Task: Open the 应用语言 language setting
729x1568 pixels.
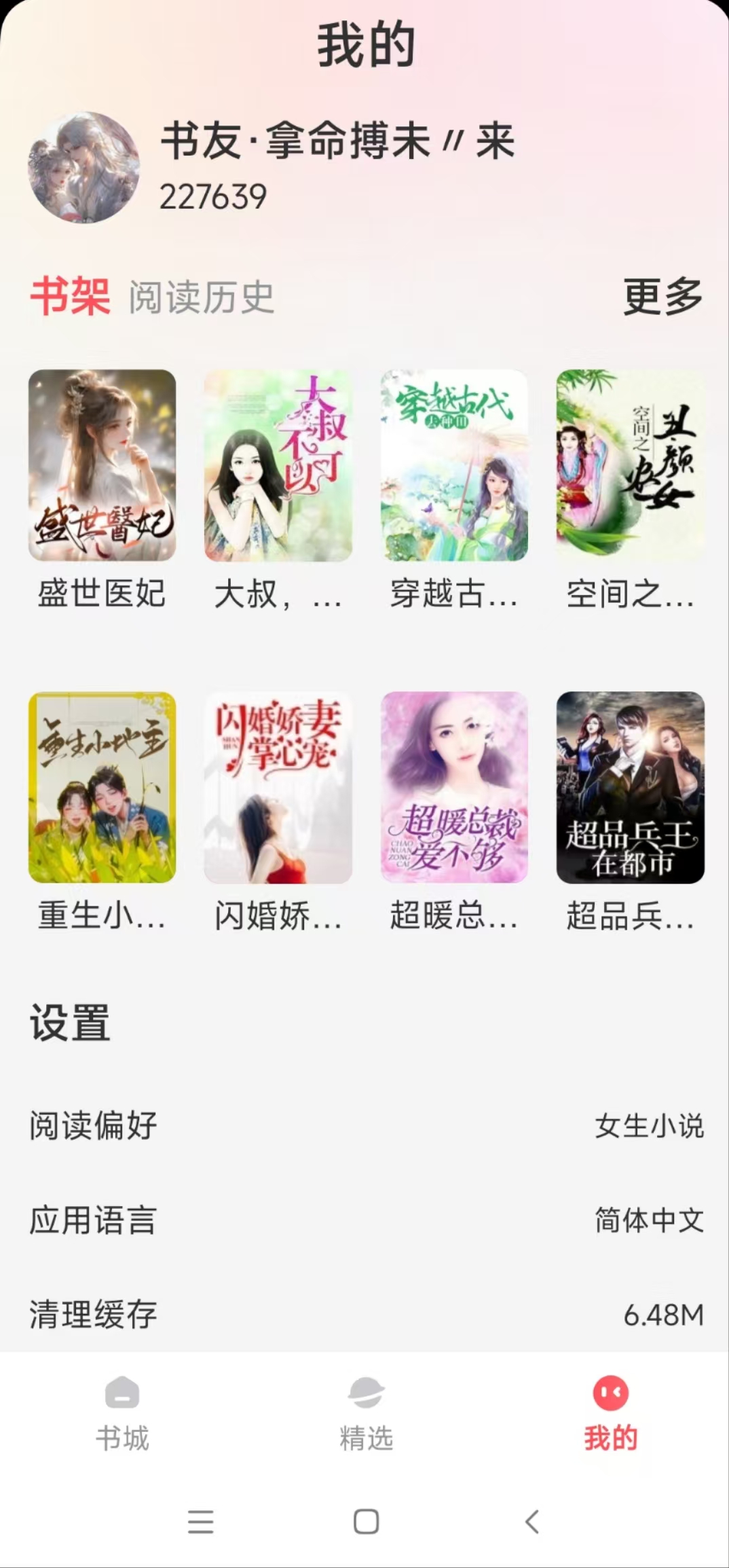Action: [365, 1220]
